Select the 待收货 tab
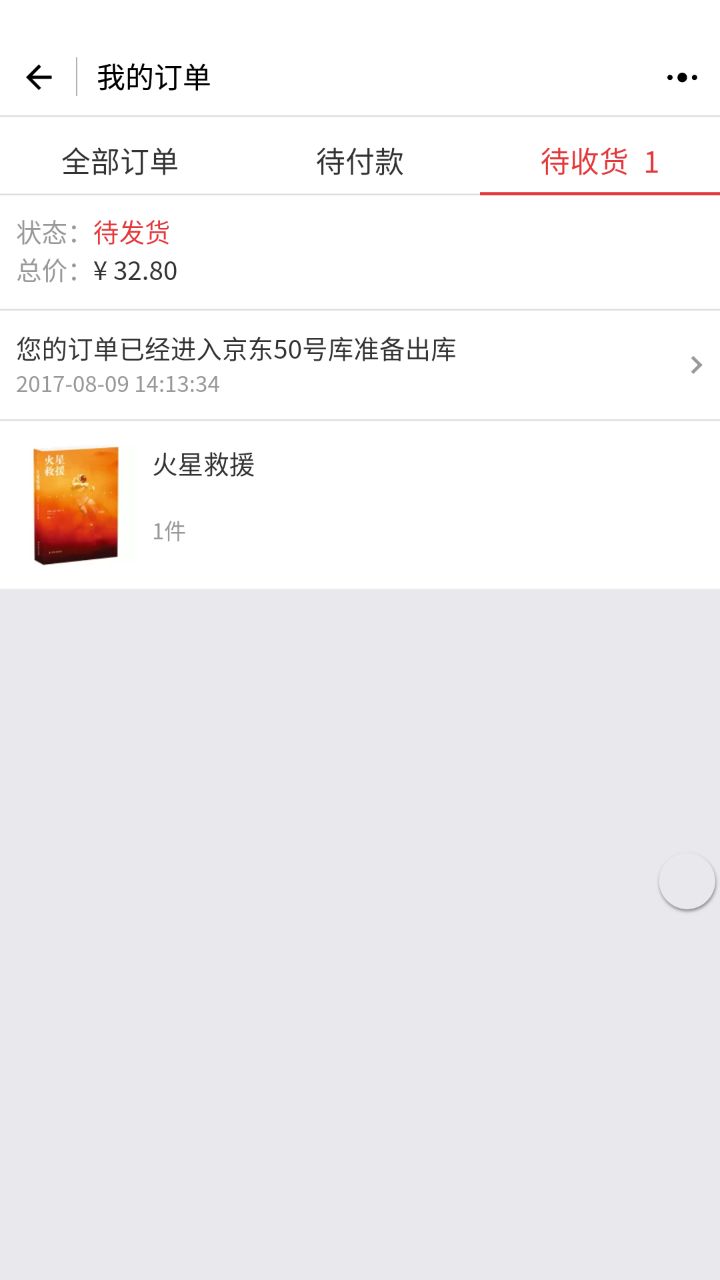The height and width of the screenshot is (1280, 720). (x=599, y=161)
